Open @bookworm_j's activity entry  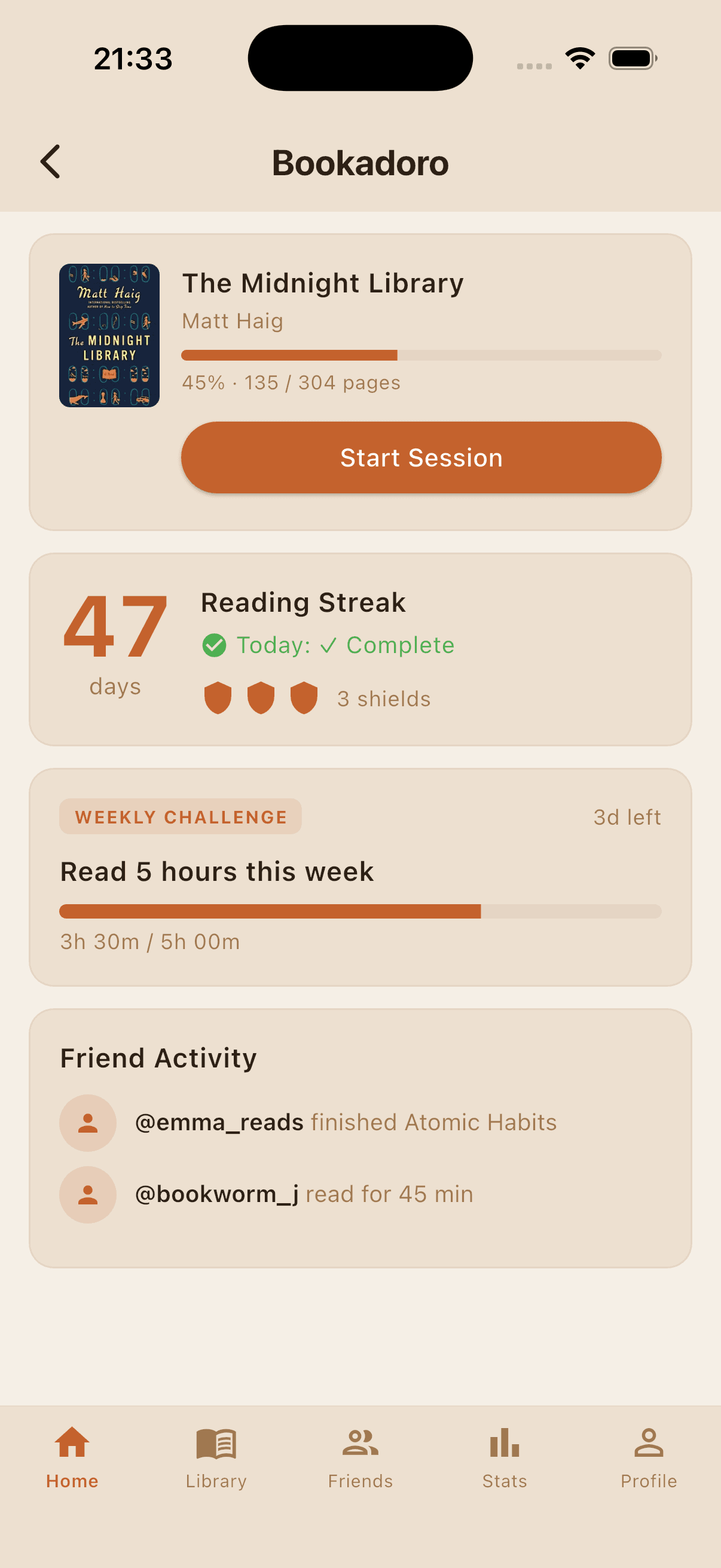point(304,1194)
